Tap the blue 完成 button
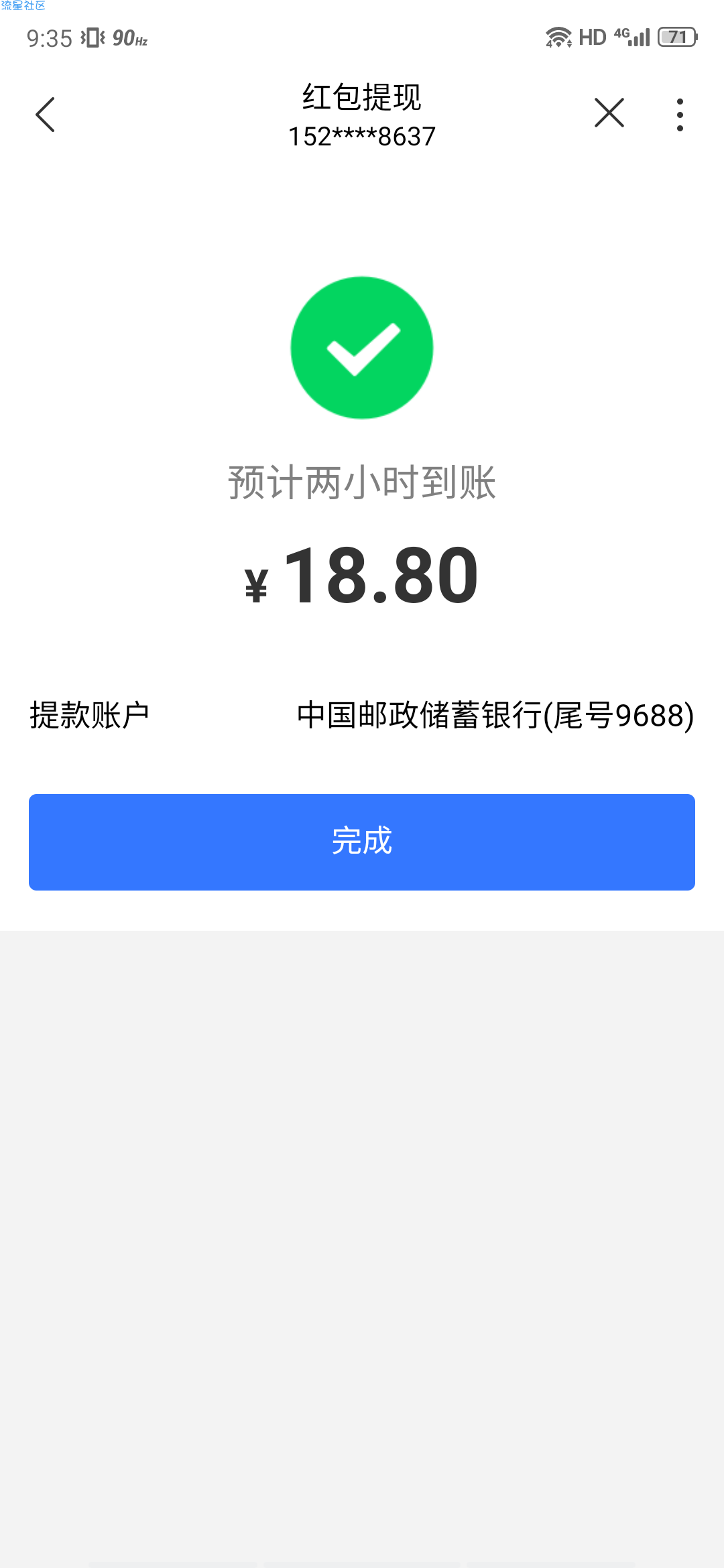 (x=362, y=842)
